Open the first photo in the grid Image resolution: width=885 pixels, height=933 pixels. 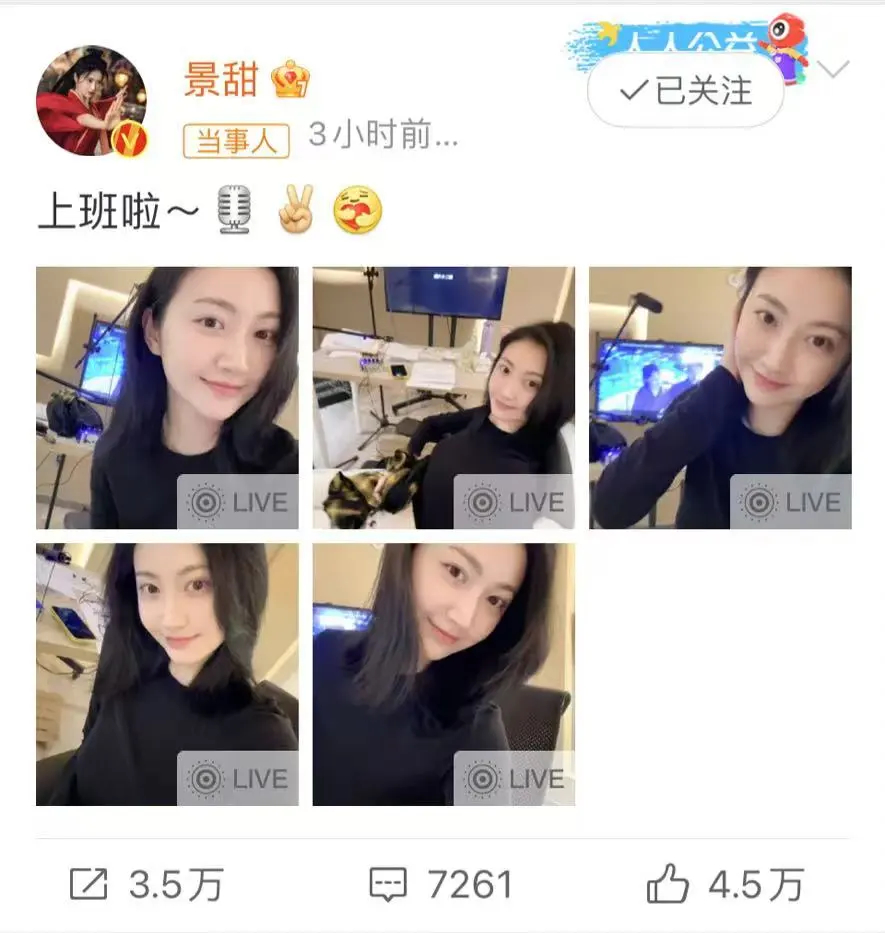tap(167, 397)
